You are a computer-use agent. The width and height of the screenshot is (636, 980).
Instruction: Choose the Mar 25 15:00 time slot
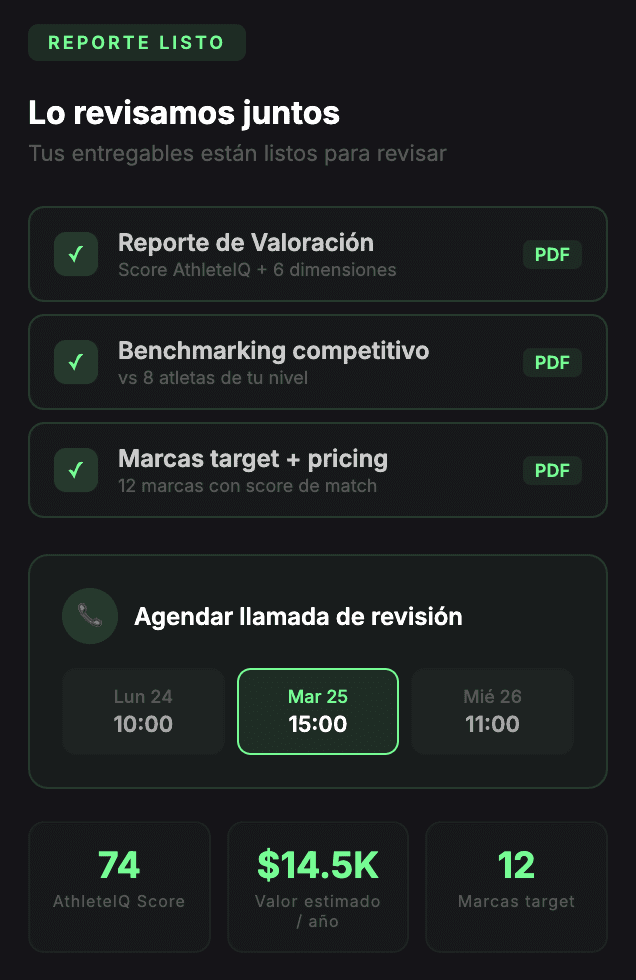pyautogui.click(x=318, y=711)
